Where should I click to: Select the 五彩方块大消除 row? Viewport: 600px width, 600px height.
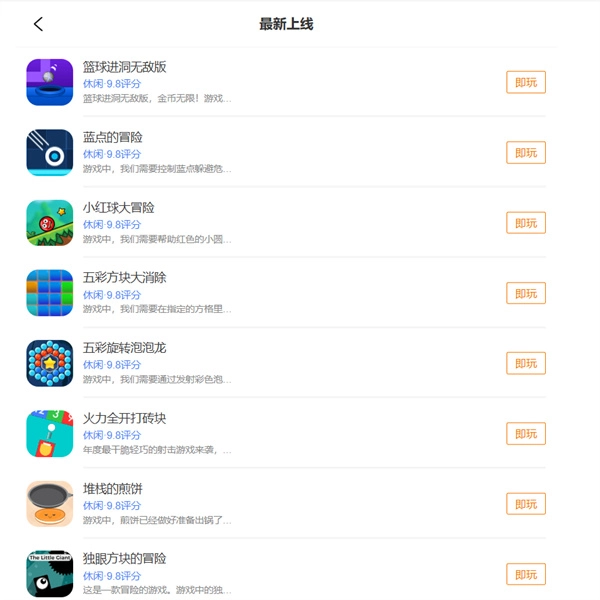pos(124,277)
